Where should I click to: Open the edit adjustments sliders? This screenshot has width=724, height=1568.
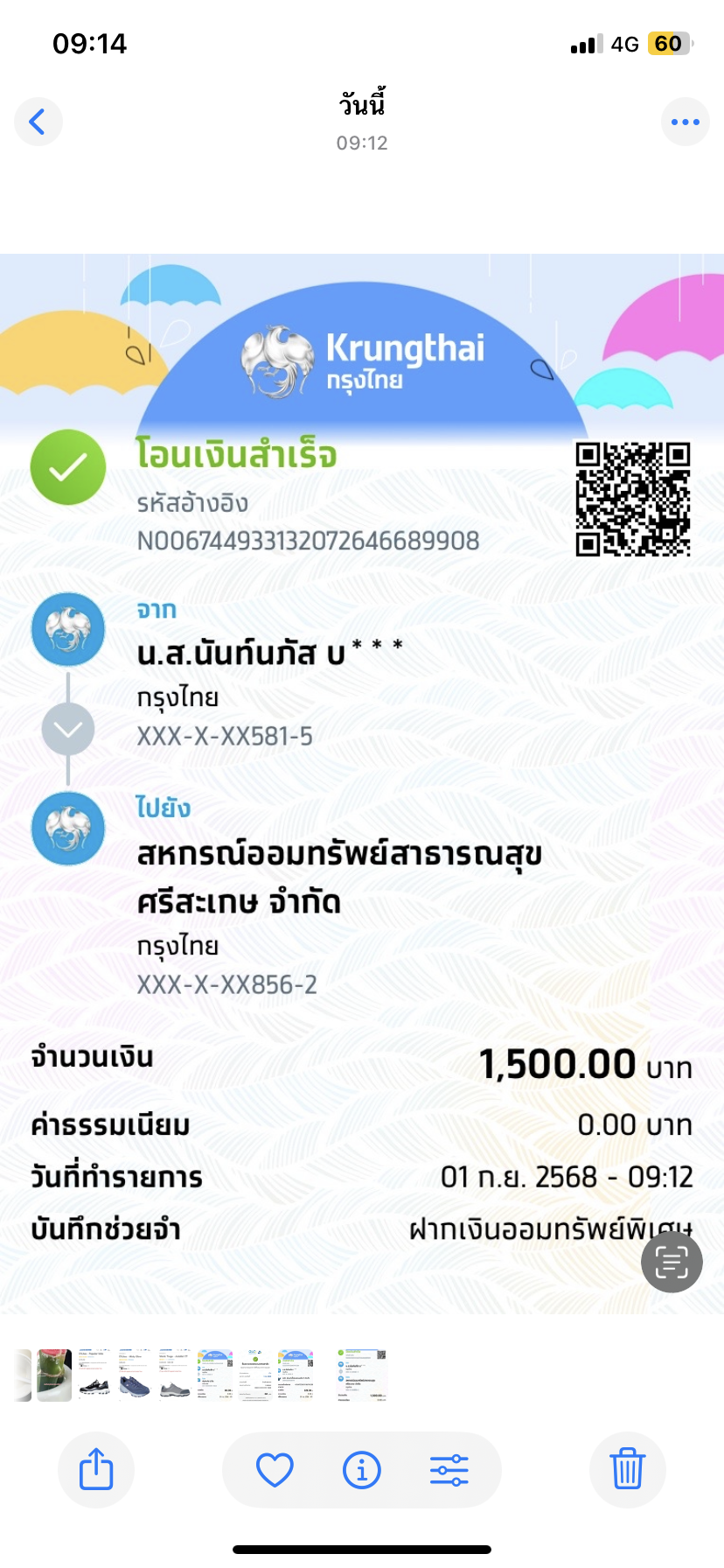[449, 1470]
